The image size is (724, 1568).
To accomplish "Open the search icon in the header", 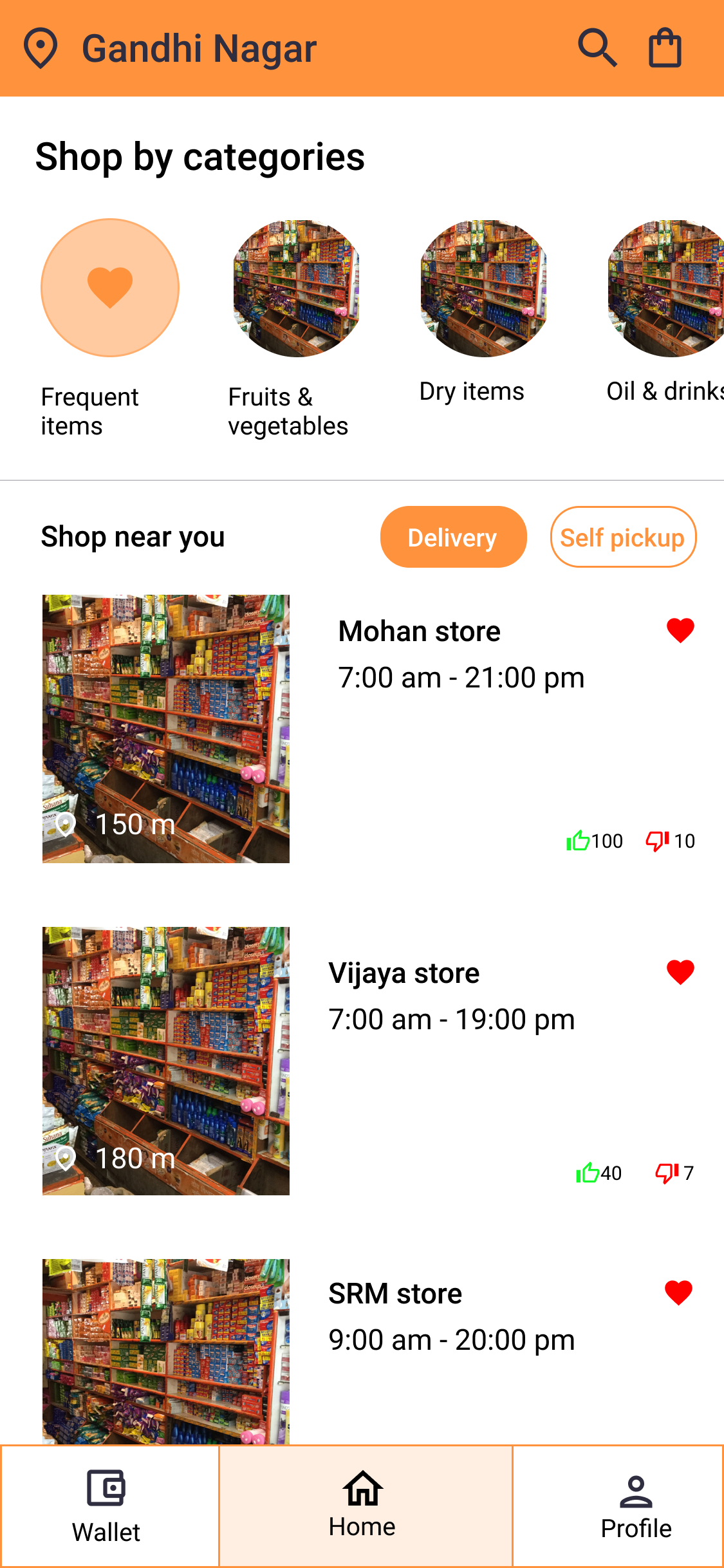I will coord(597,48).
